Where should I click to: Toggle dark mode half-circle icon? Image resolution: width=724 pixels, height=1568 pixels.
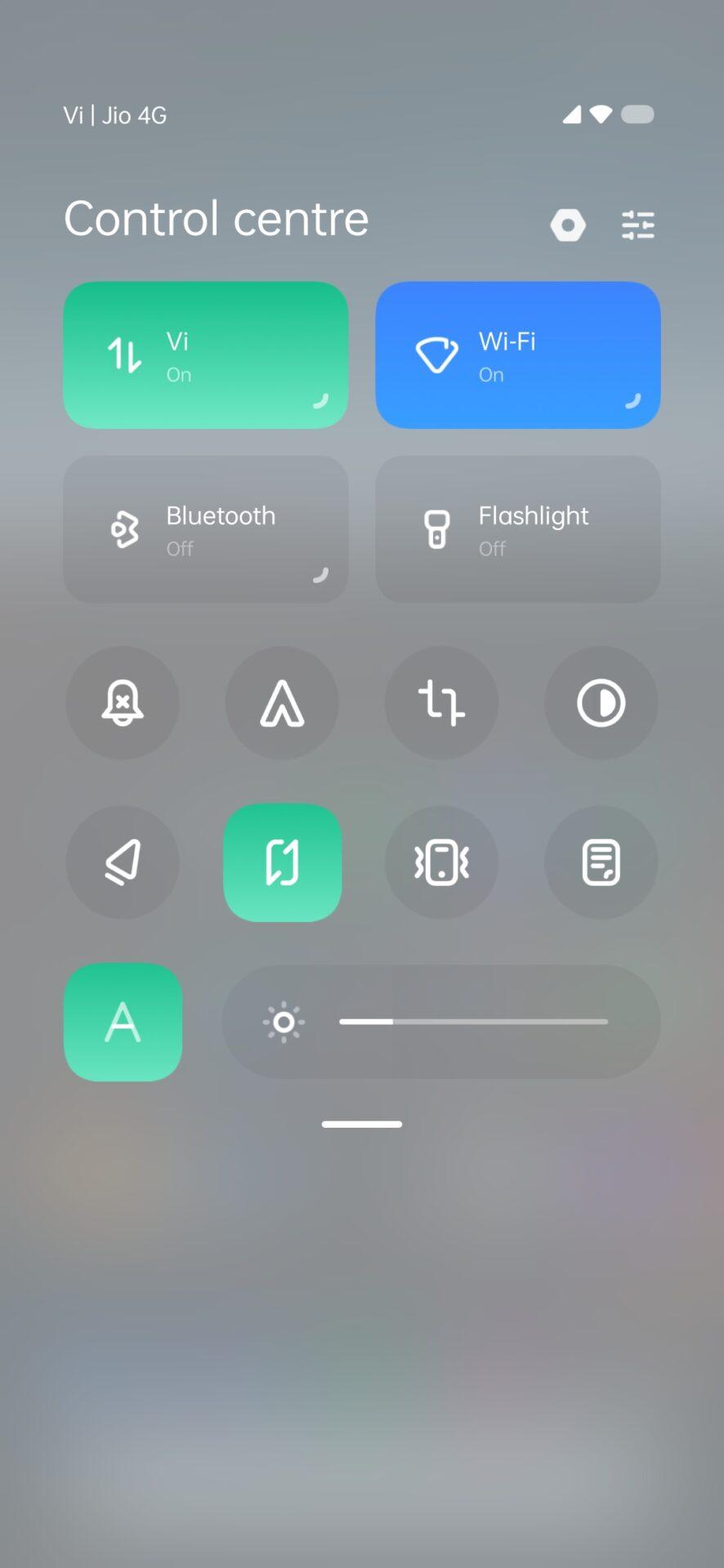click(601, 703)
